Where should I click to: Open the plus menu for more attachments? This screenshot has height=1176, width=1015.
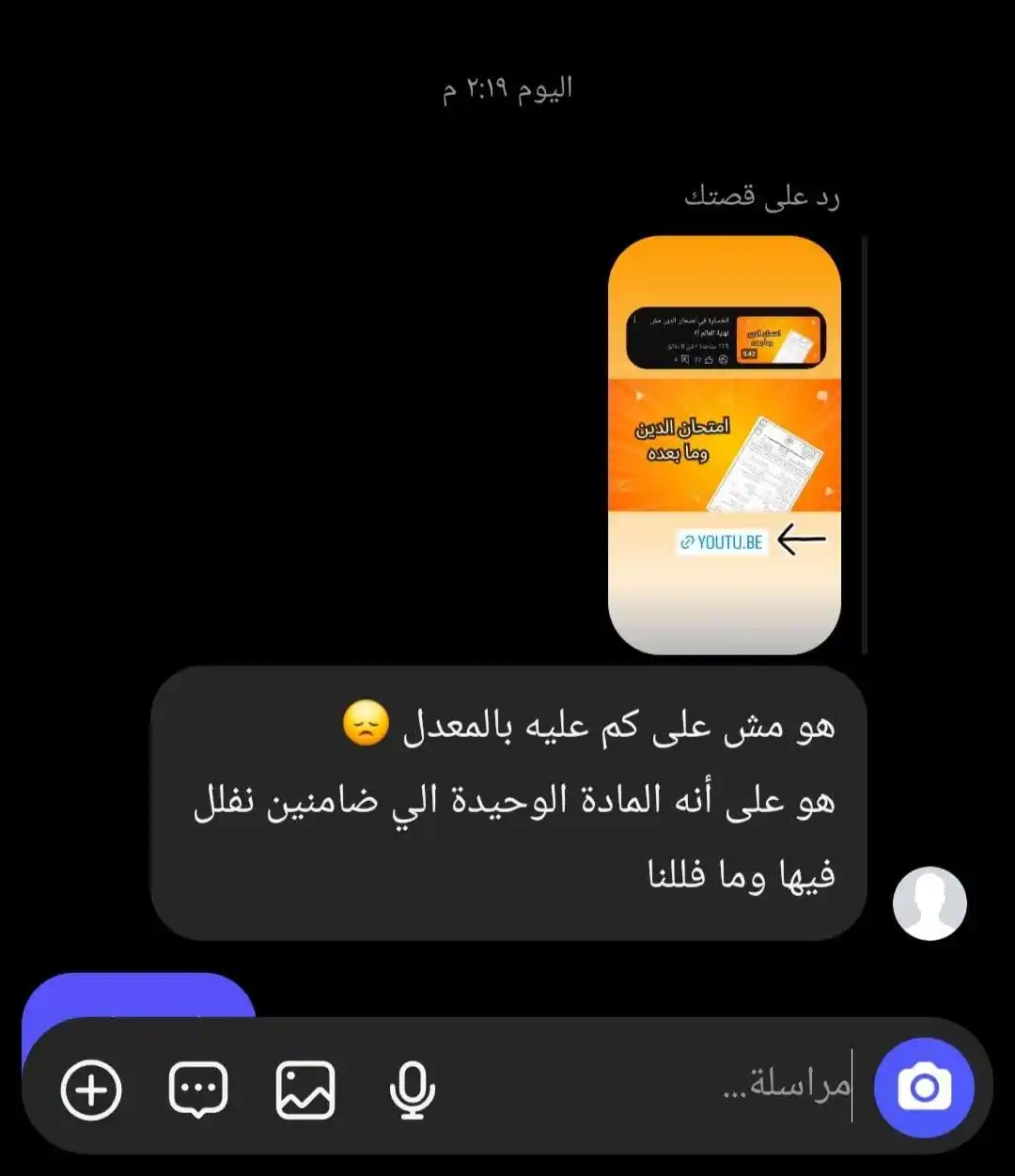(x=91, y=1090)
